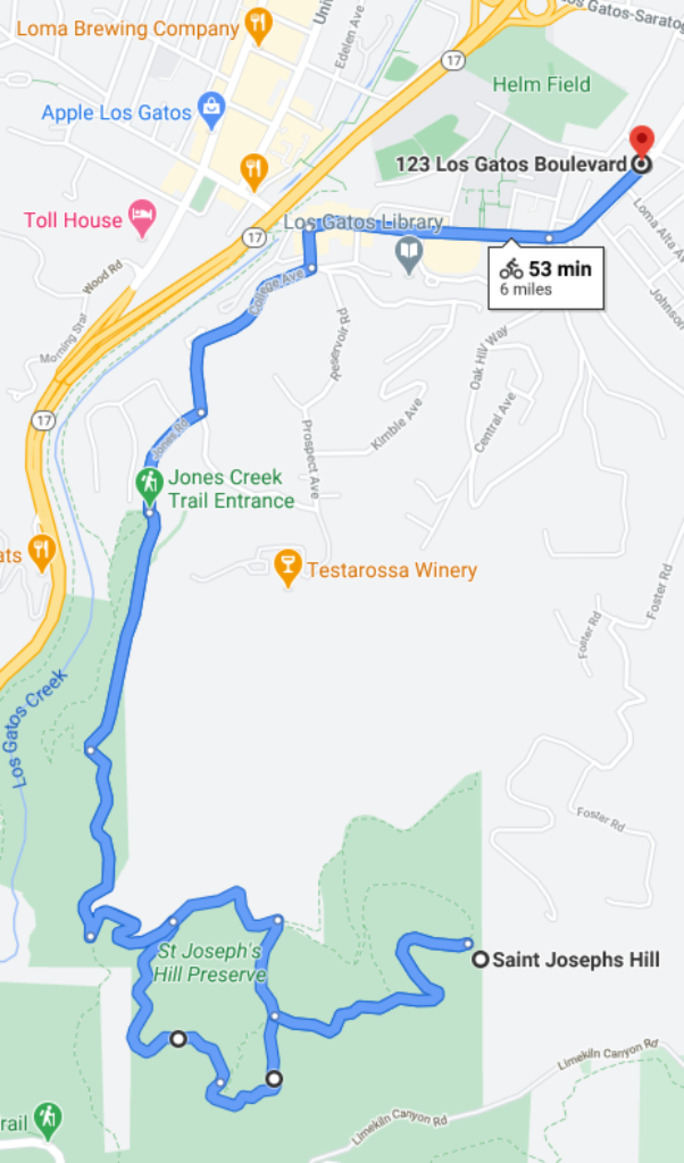Select the Testarossa Winery pin
This screenshot has height=1163, width=684.
click(287, 569)
